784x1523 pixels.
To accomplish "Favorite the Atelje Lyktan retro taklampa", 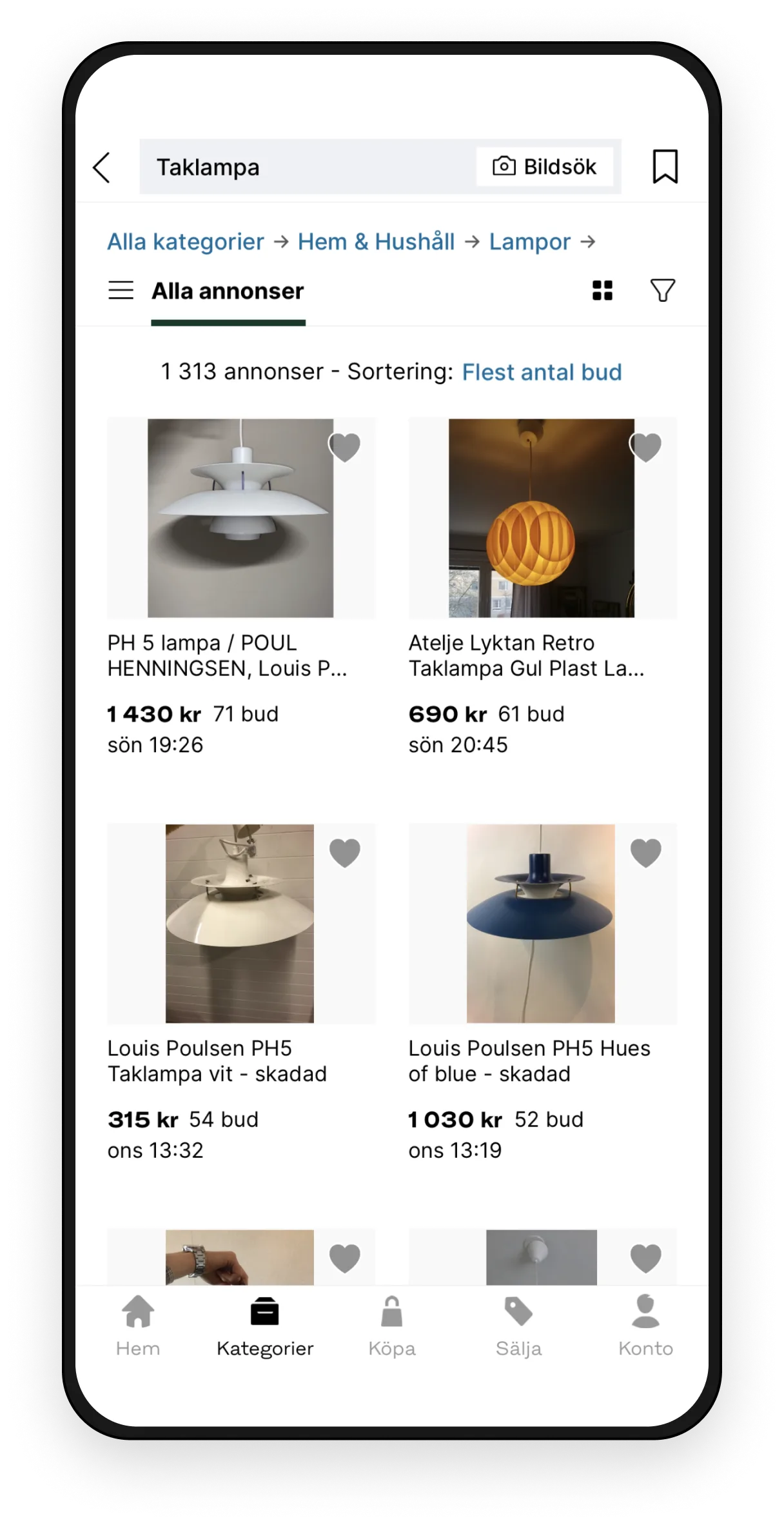I will click(645, 447).
